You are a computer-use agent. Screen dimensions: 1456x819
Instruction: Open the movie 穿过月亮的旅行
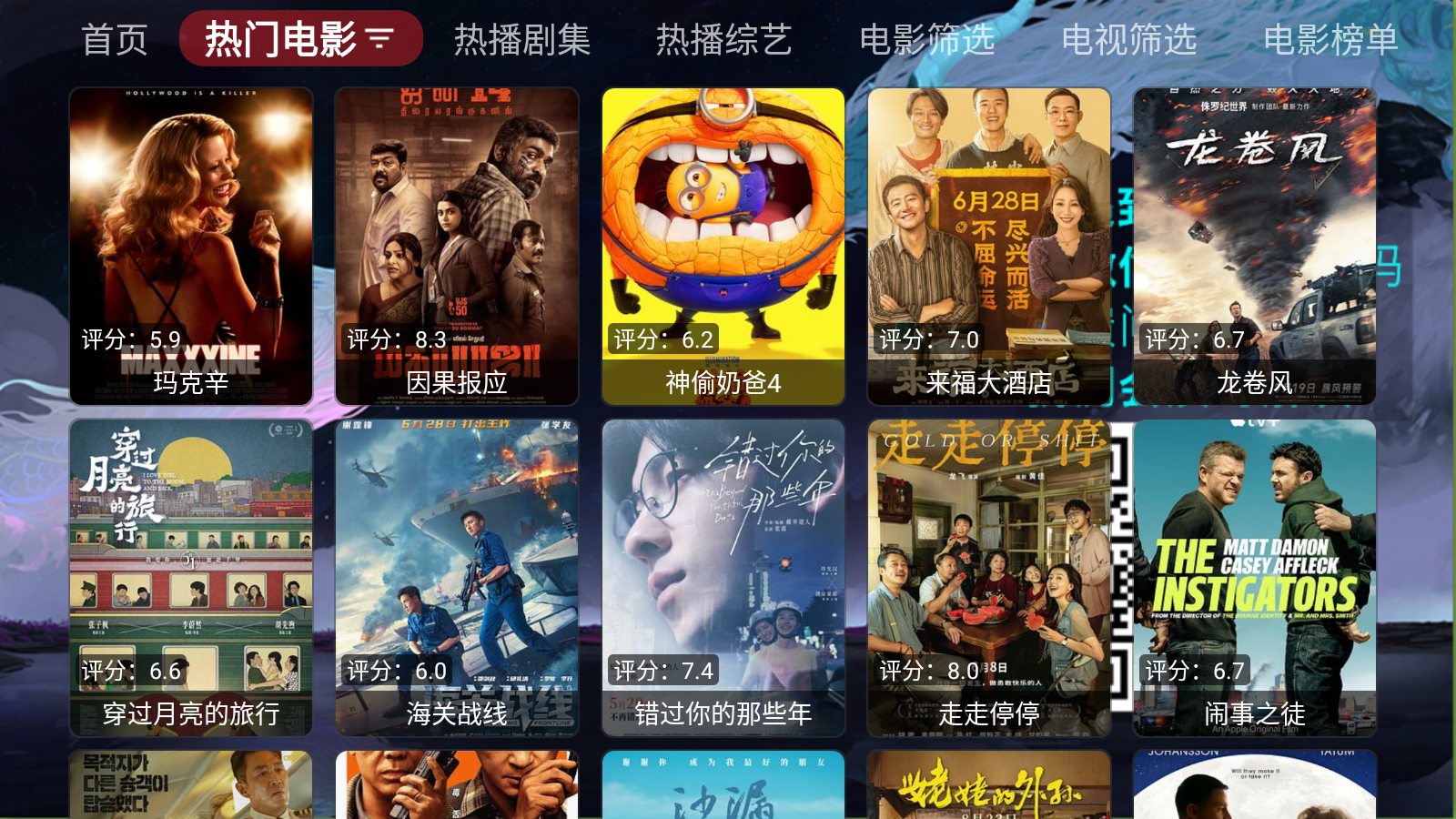[191, 577]
